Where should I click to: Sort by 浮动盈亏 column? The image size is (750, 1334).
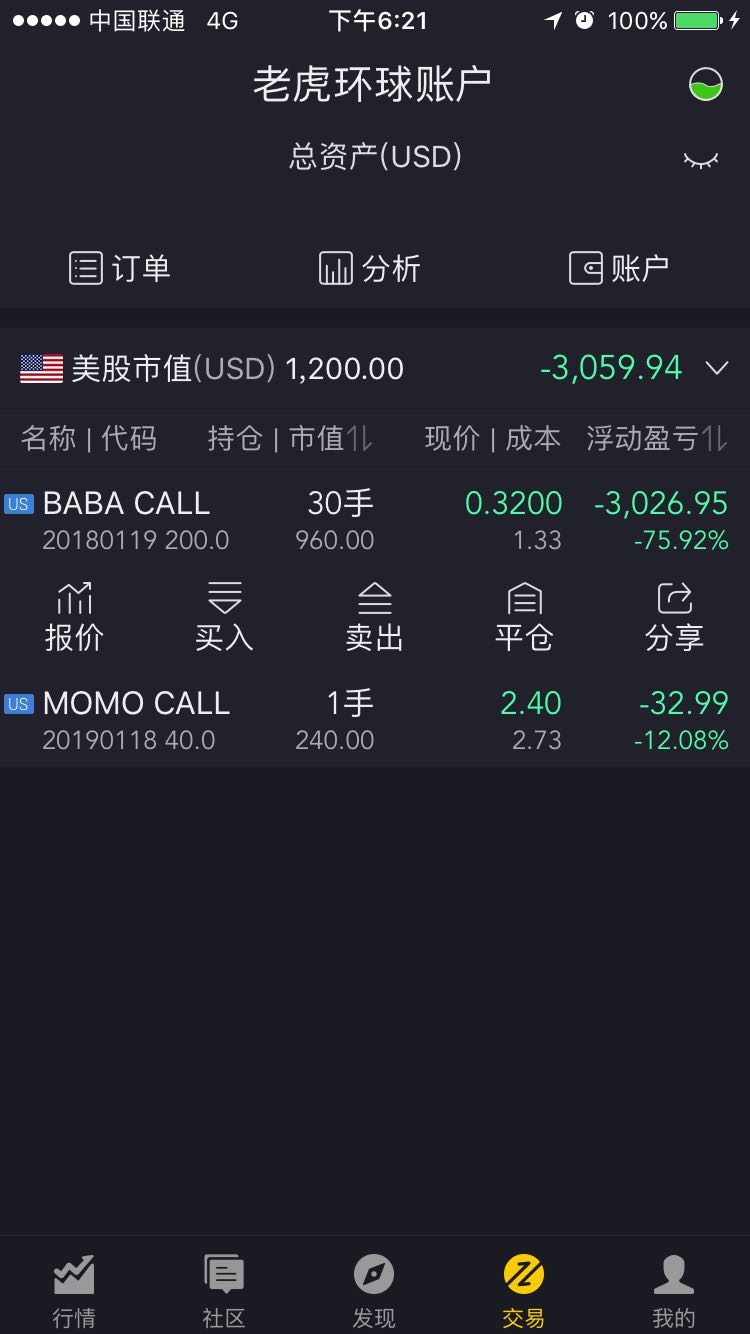pos(656,438)
